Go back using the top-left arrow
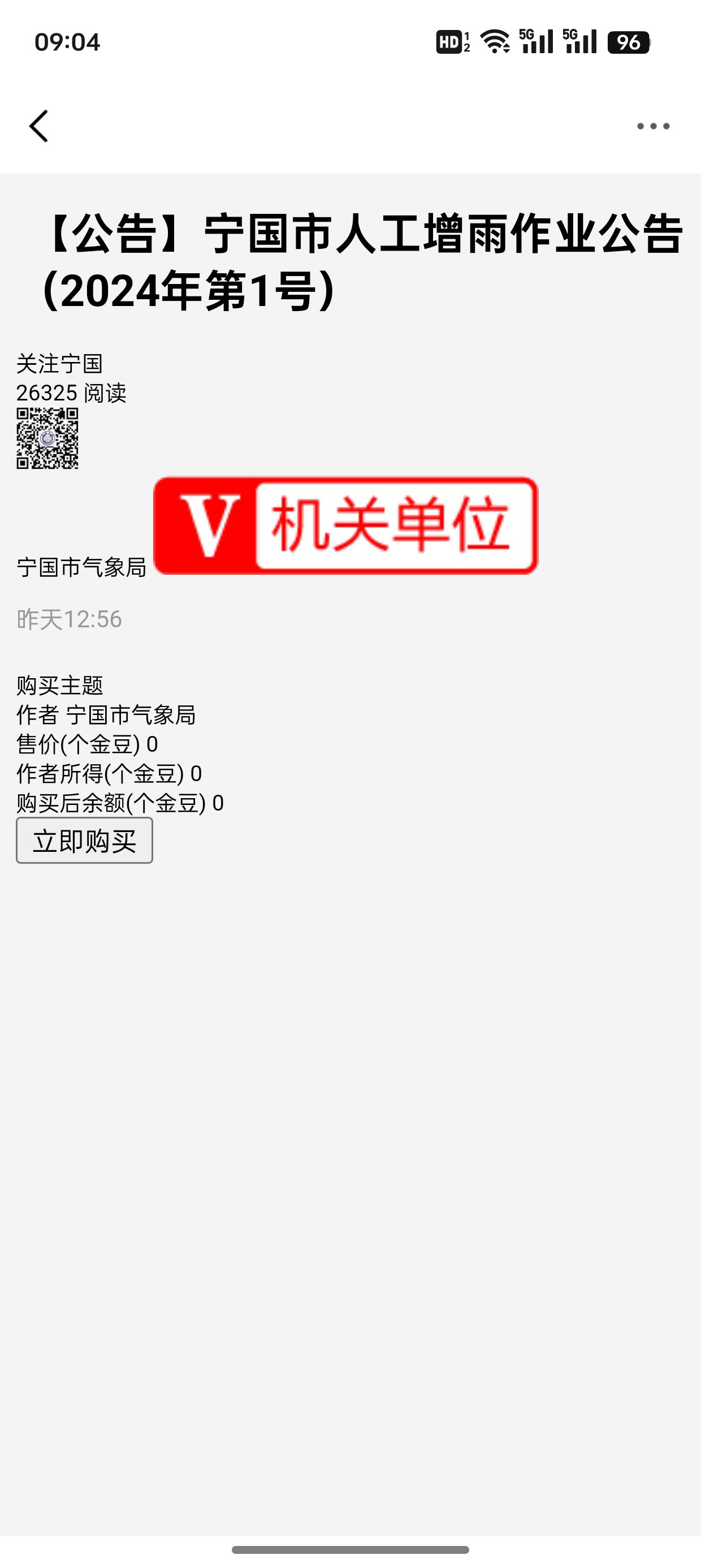Screen dimensions: 701x1568 39,126
